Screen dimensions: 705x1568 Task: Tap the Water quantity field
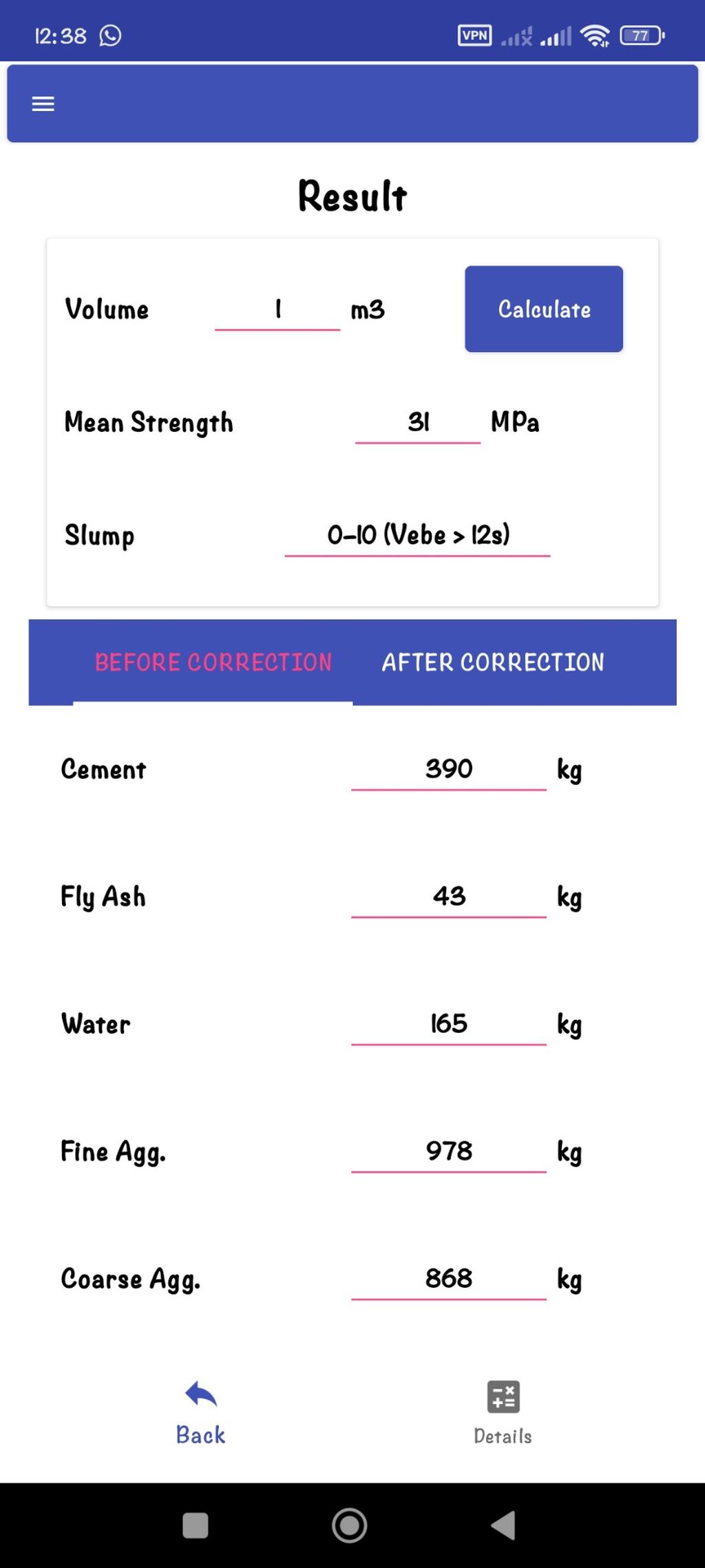448,1024
